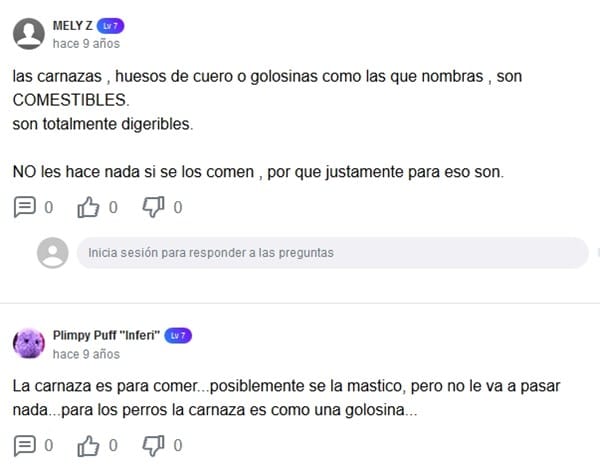Tap the 'Inicia sesión para responder' field
The width and height of the screenshot is (600, 468).
tap(331, 253)
